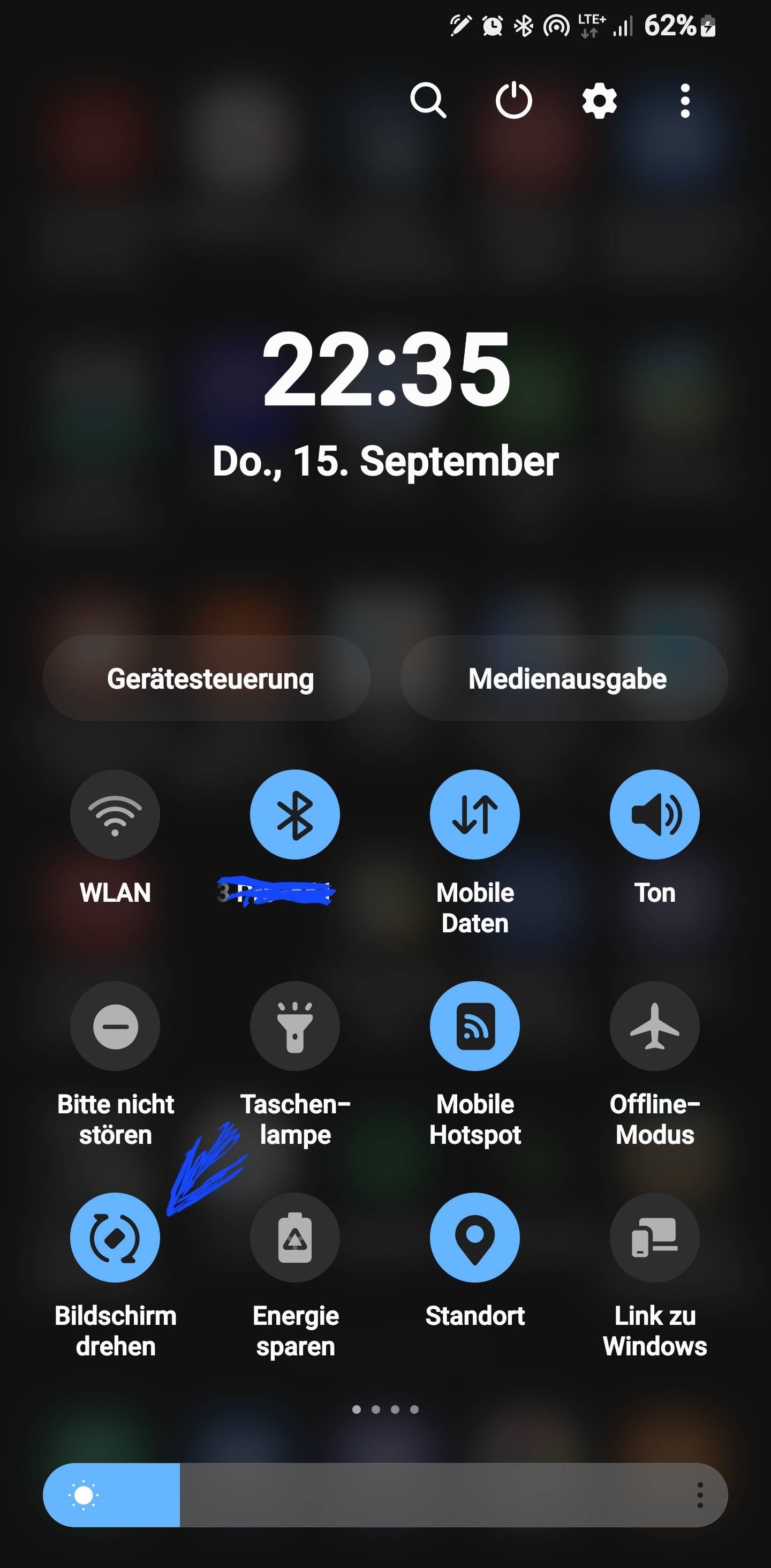Turn off Standort location access

click(x=475, y=1237)
